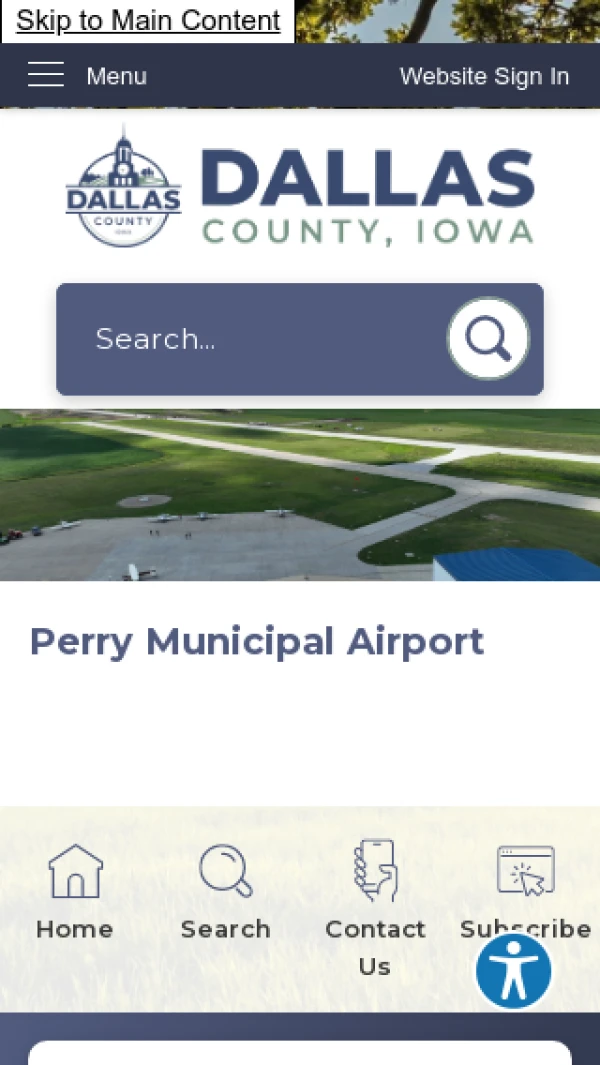Open the hamburger Menu
The height and width of the screenshot is (1065, 600).
tap(87, 76)
